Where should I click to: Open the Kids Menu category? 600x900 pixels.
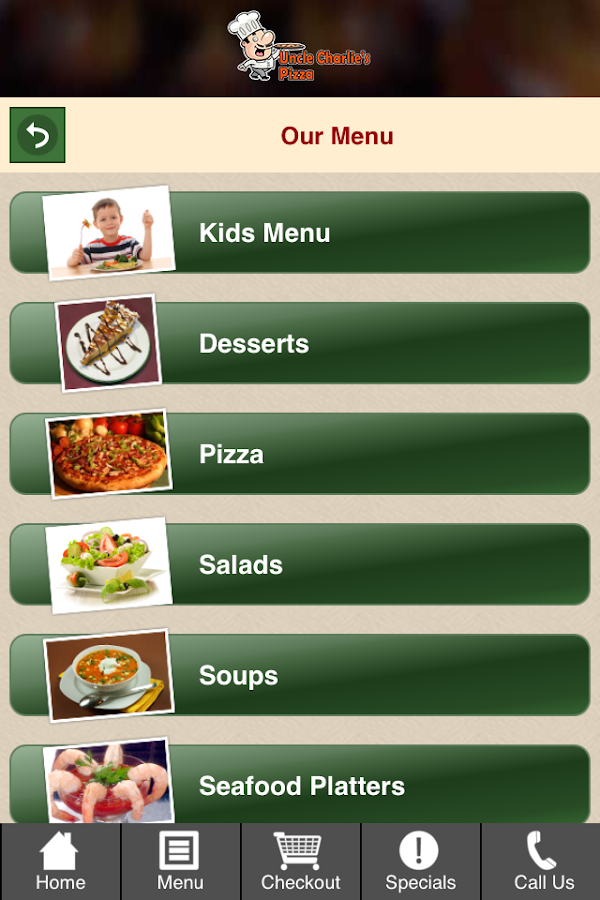[x=300, y=233]
